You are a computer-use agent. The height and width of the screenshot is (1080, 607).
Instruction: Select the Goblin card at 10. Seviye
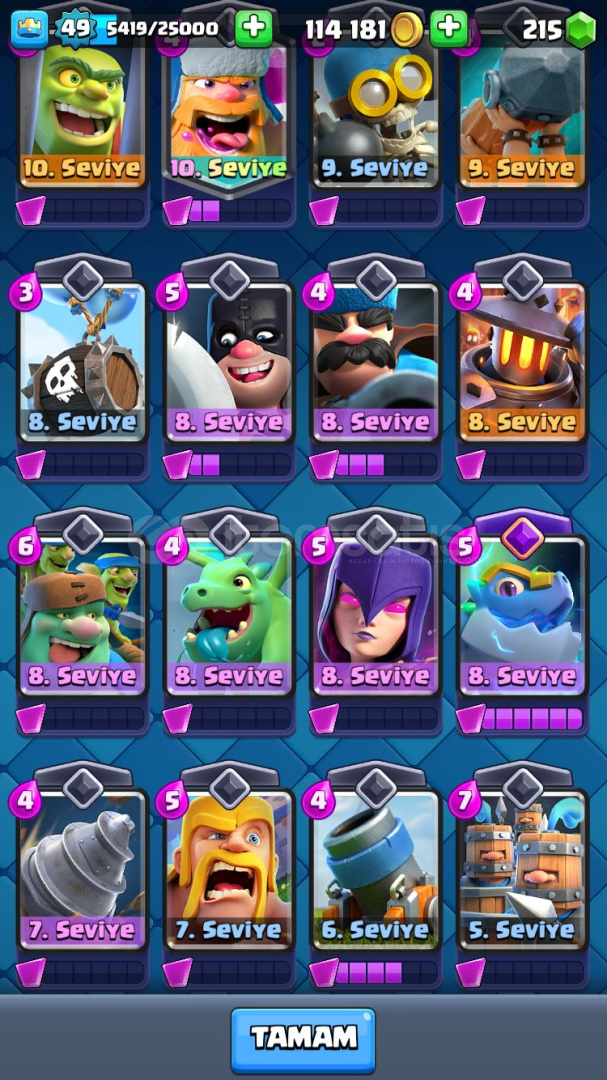[x=82, y=120]
